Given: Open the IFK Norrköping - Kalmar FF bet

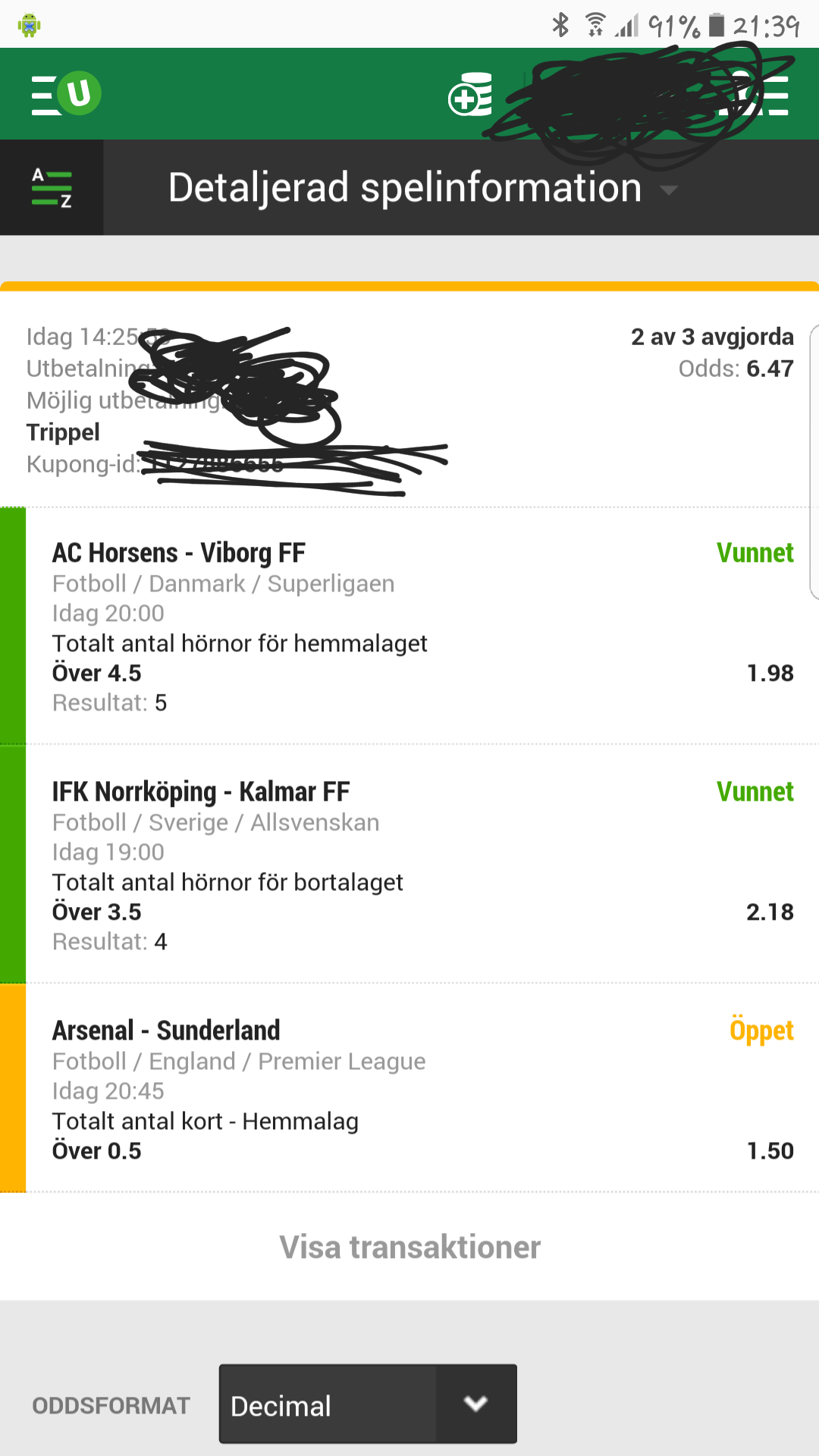Looking at the screenshot, I should pos(409,864).
